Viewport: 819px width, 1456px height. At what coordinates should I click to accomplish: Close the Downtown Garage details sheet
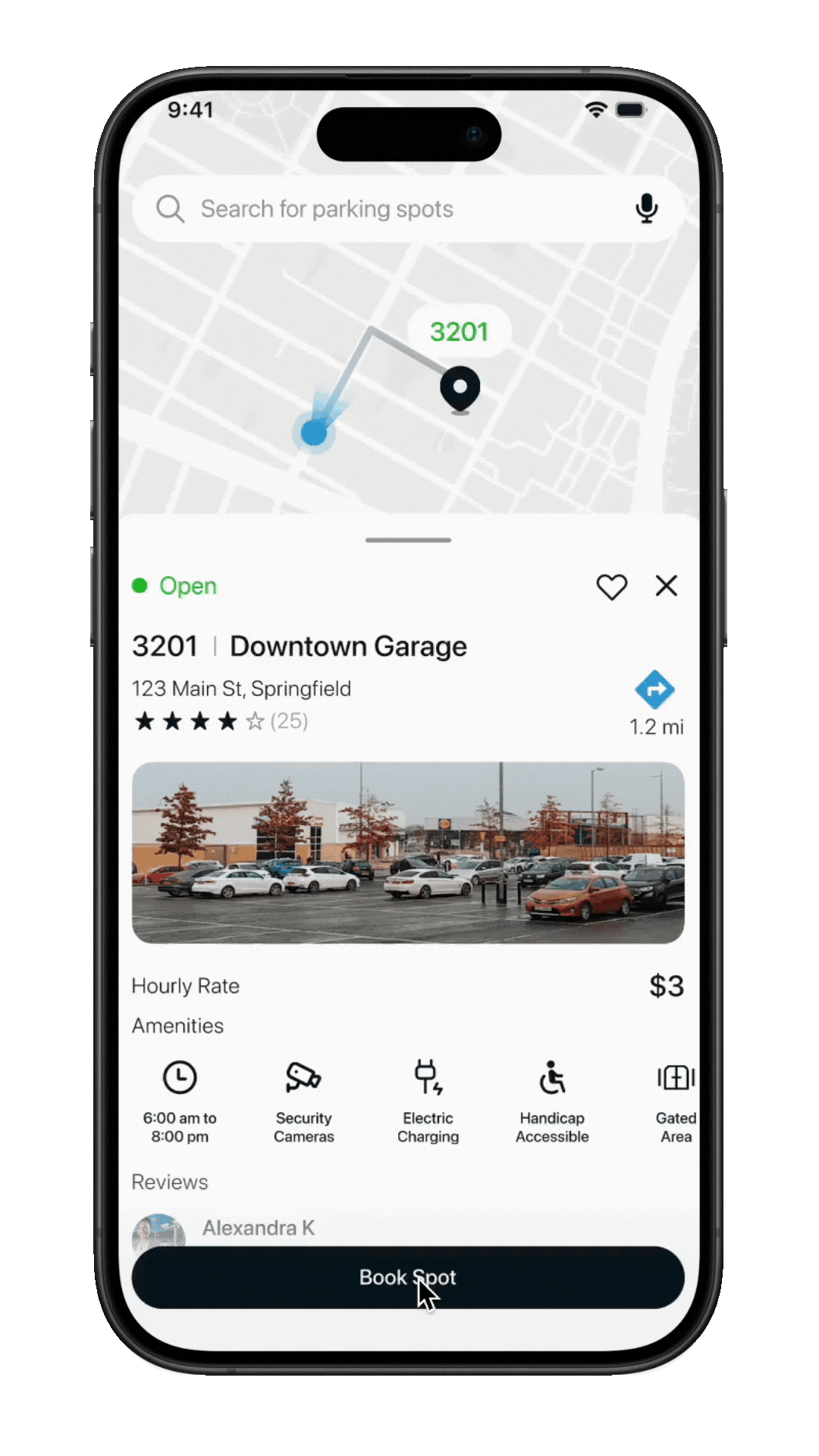point(667,586)
